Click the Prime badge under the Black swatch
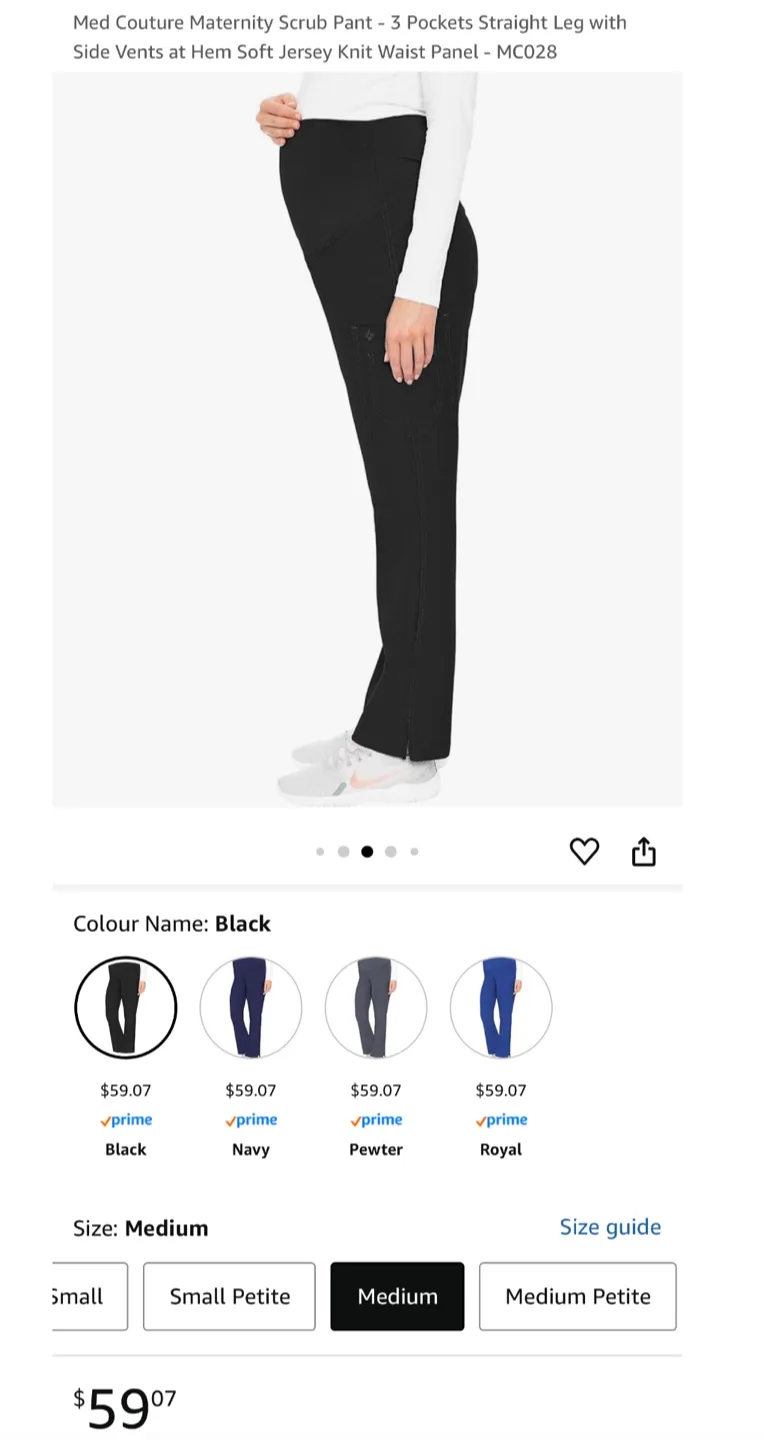Image resolution: width=764 pixels, height=1440 pixels. [125, 1119]
